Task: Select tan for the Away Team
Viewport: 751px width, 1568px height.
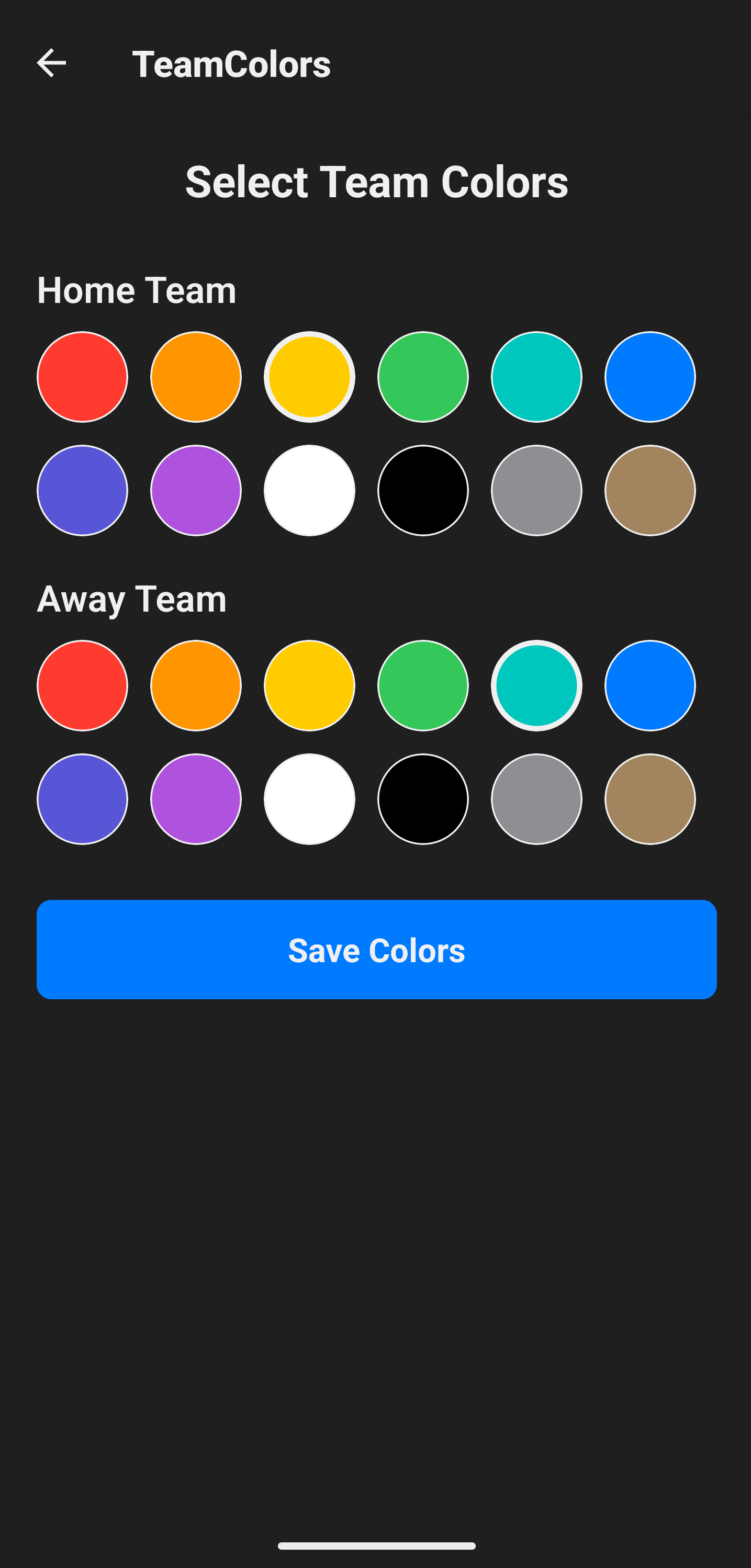Action: [x=650, y=799]
